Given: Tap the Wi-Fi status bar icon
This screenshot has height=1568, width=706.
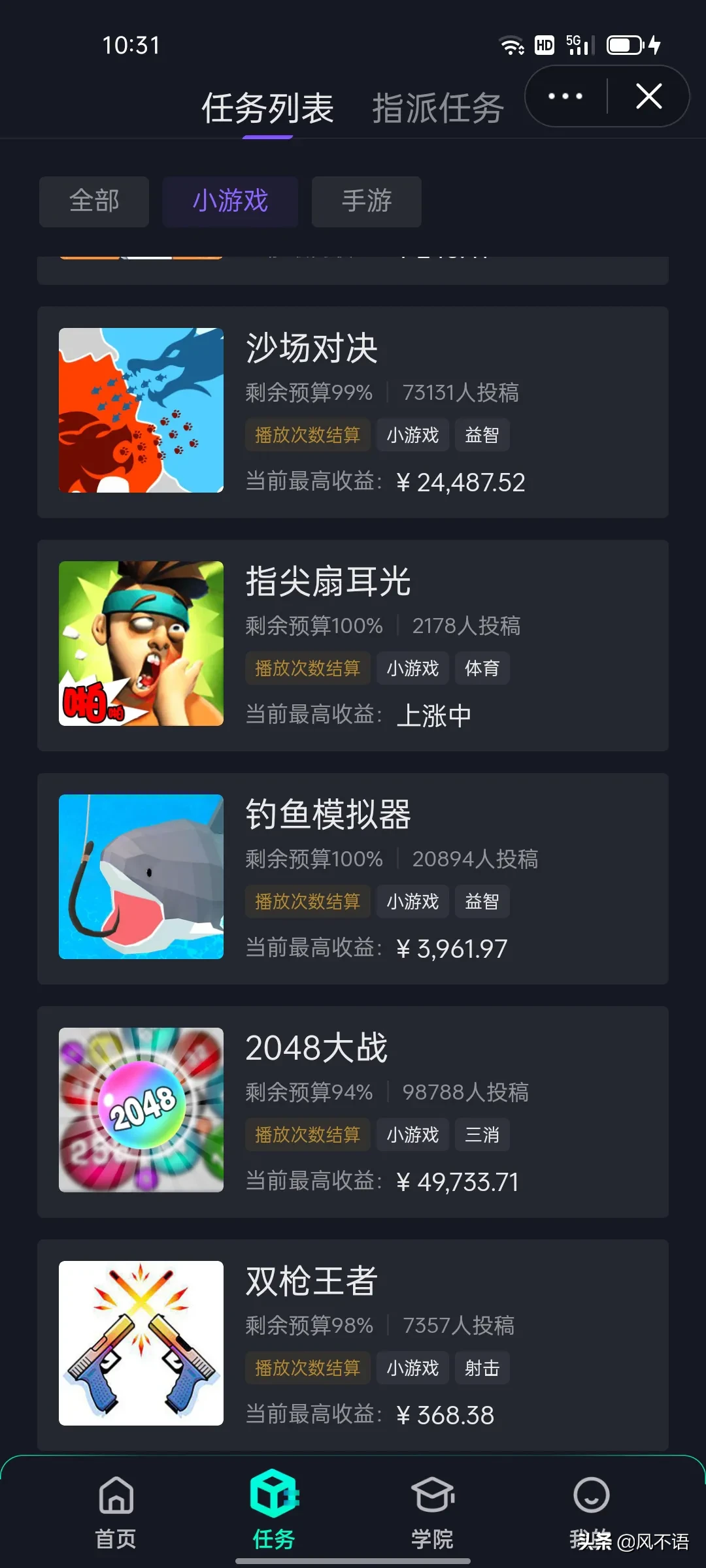Looking at the screenshot, I should [512, 44].
